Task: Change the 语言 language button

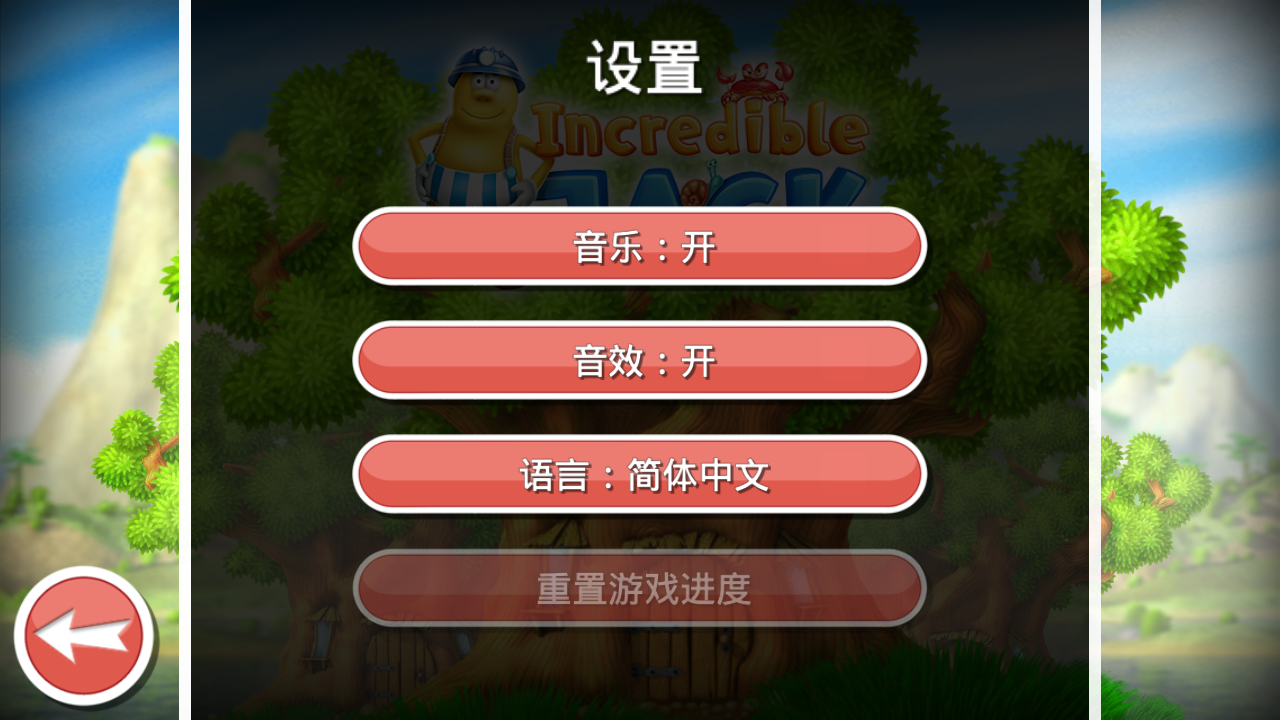Action: point(640,475)
